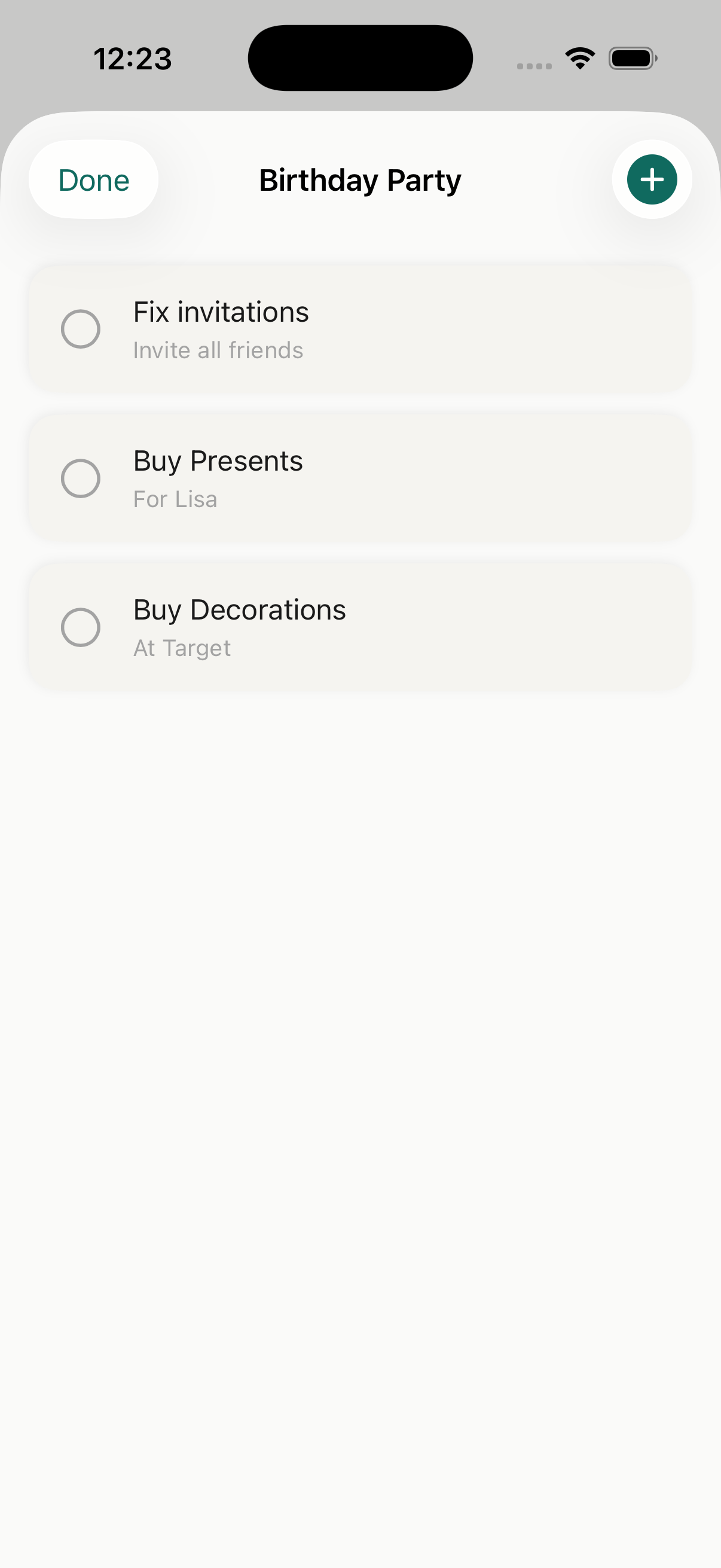Tap the At Target location note
721x1568 pixels.
(181, 648)
